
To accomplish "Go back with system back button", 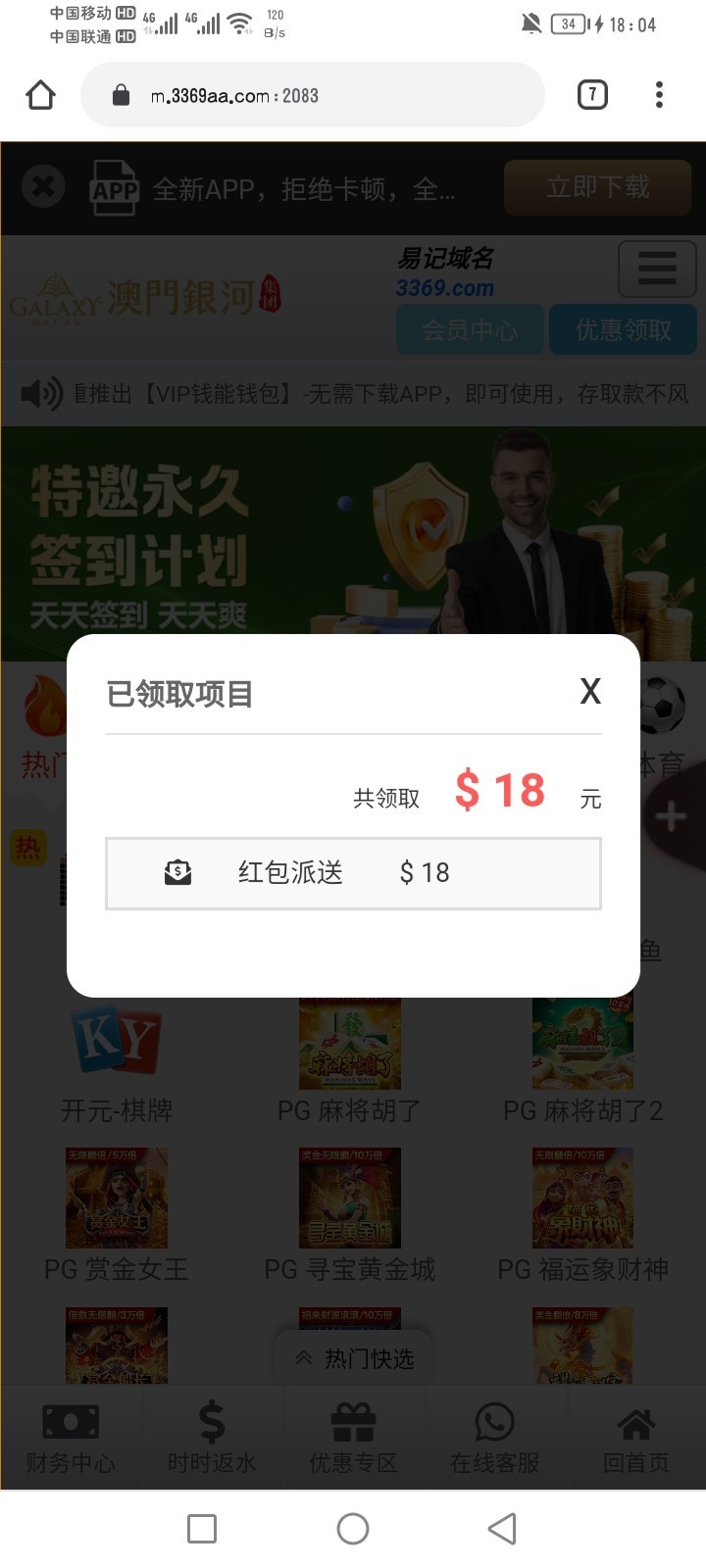I will [502, 1529].
